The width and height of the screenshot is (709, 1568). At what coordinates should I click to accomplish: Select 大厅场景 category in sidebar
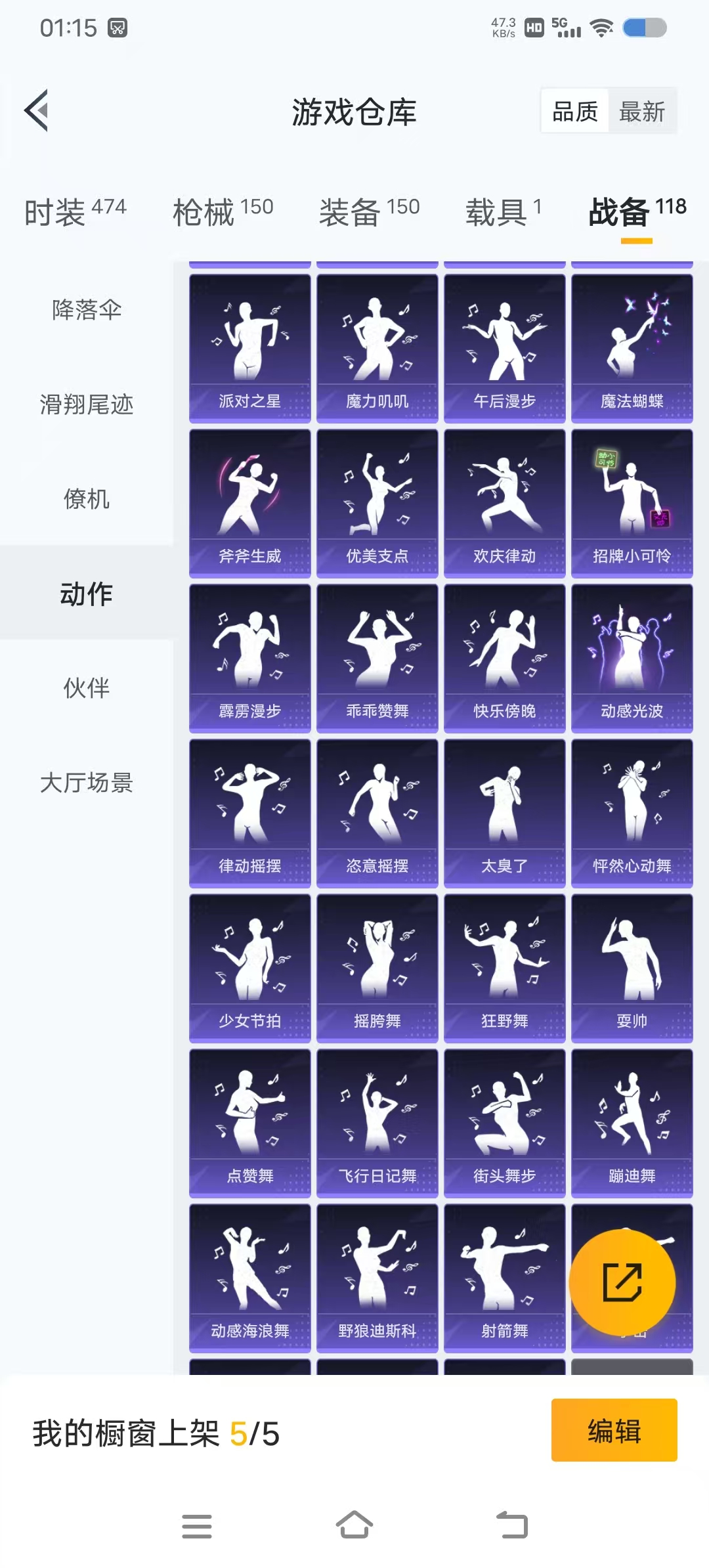(x=87, y=783)
